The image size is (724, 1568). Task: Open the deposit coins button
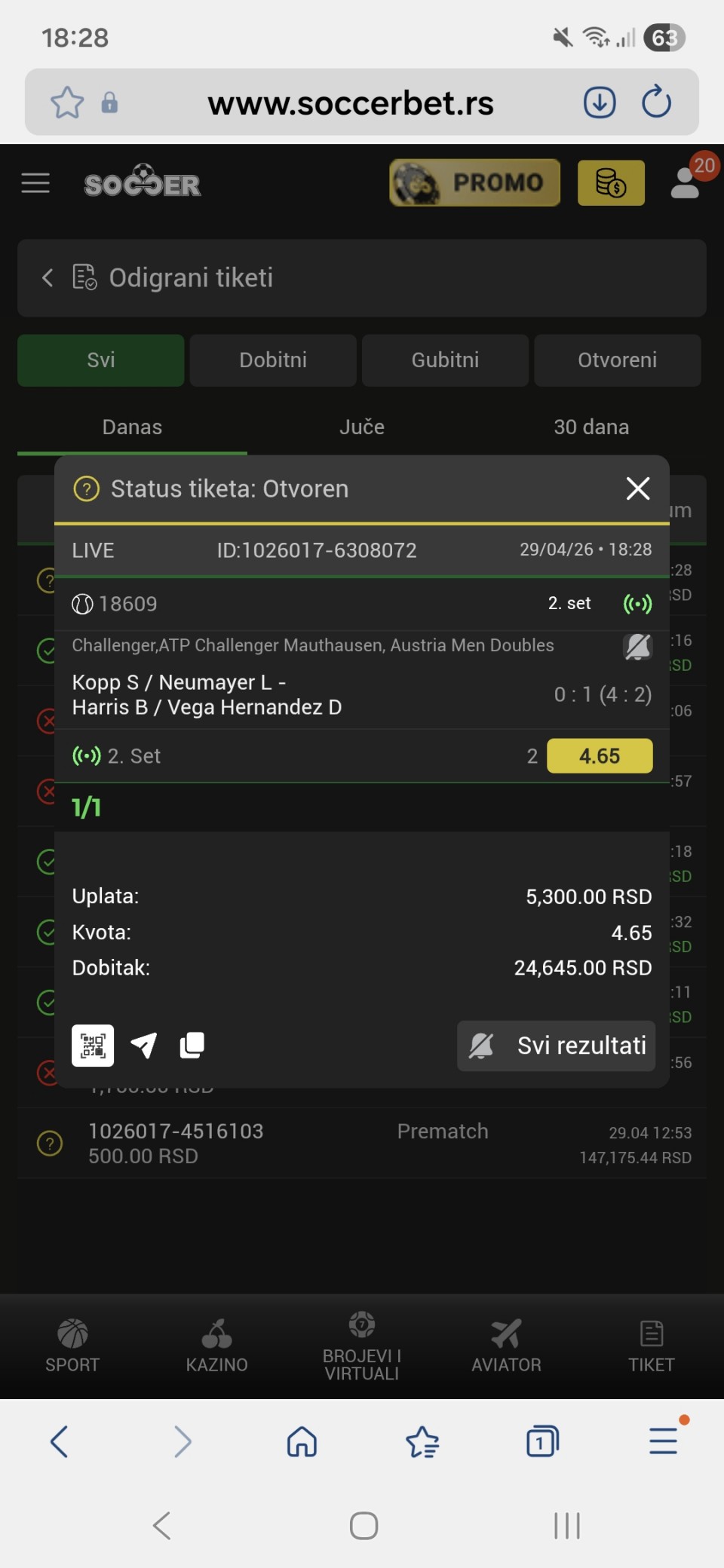(611, 182)
